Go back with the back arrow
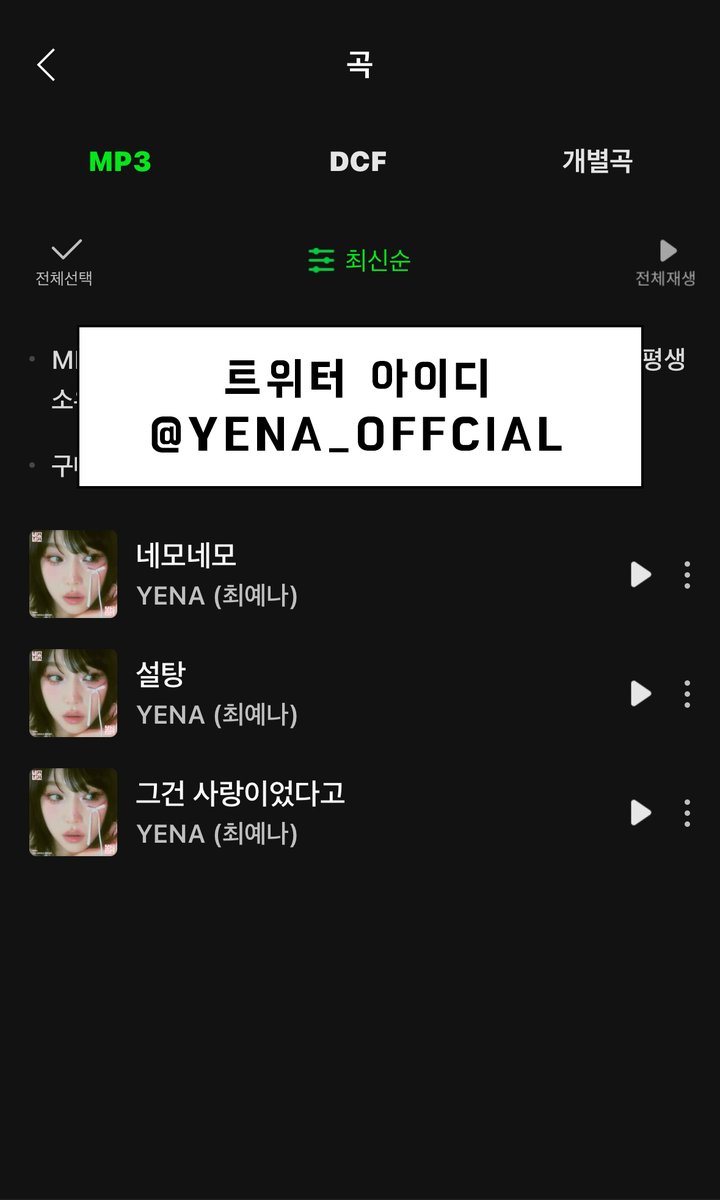 (x=46, y=65)
